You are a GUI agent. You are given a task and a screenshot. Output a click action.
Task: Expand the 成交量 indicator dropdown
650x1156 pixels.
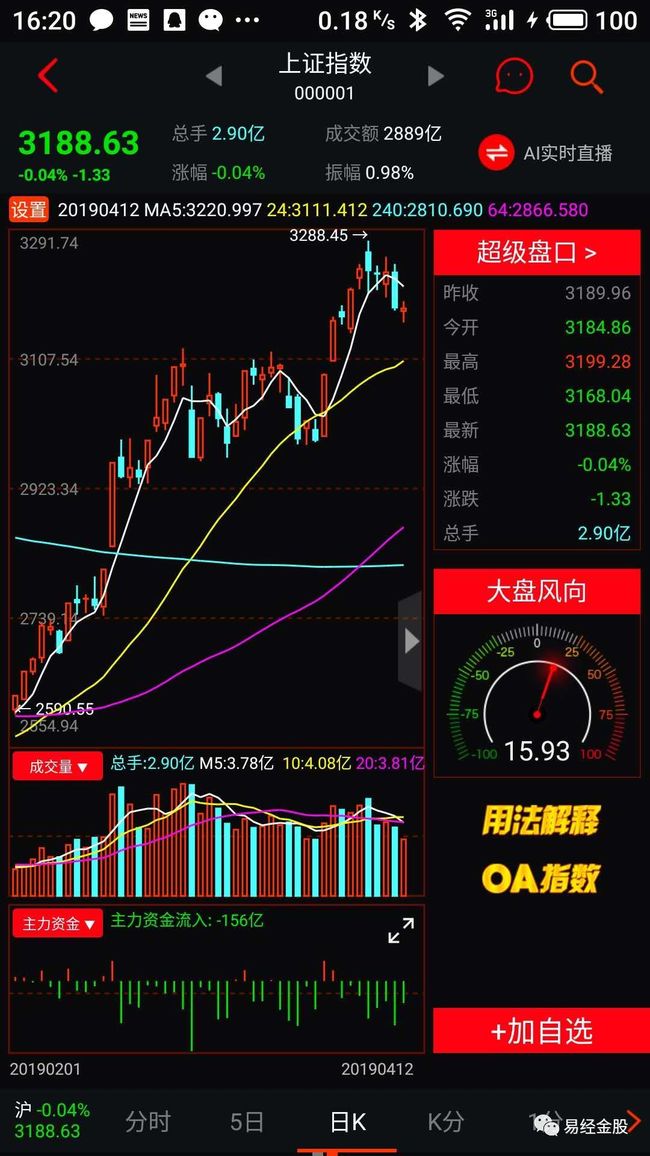pos(58,767)
